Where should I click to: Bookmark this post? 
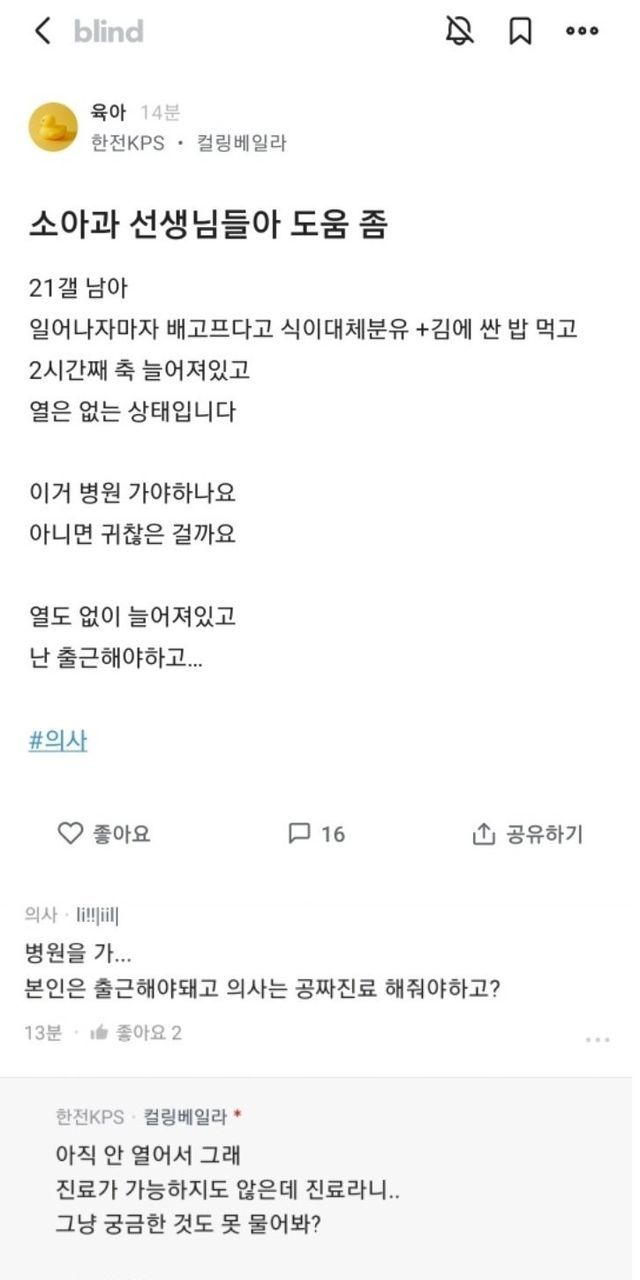coord(520,31)
